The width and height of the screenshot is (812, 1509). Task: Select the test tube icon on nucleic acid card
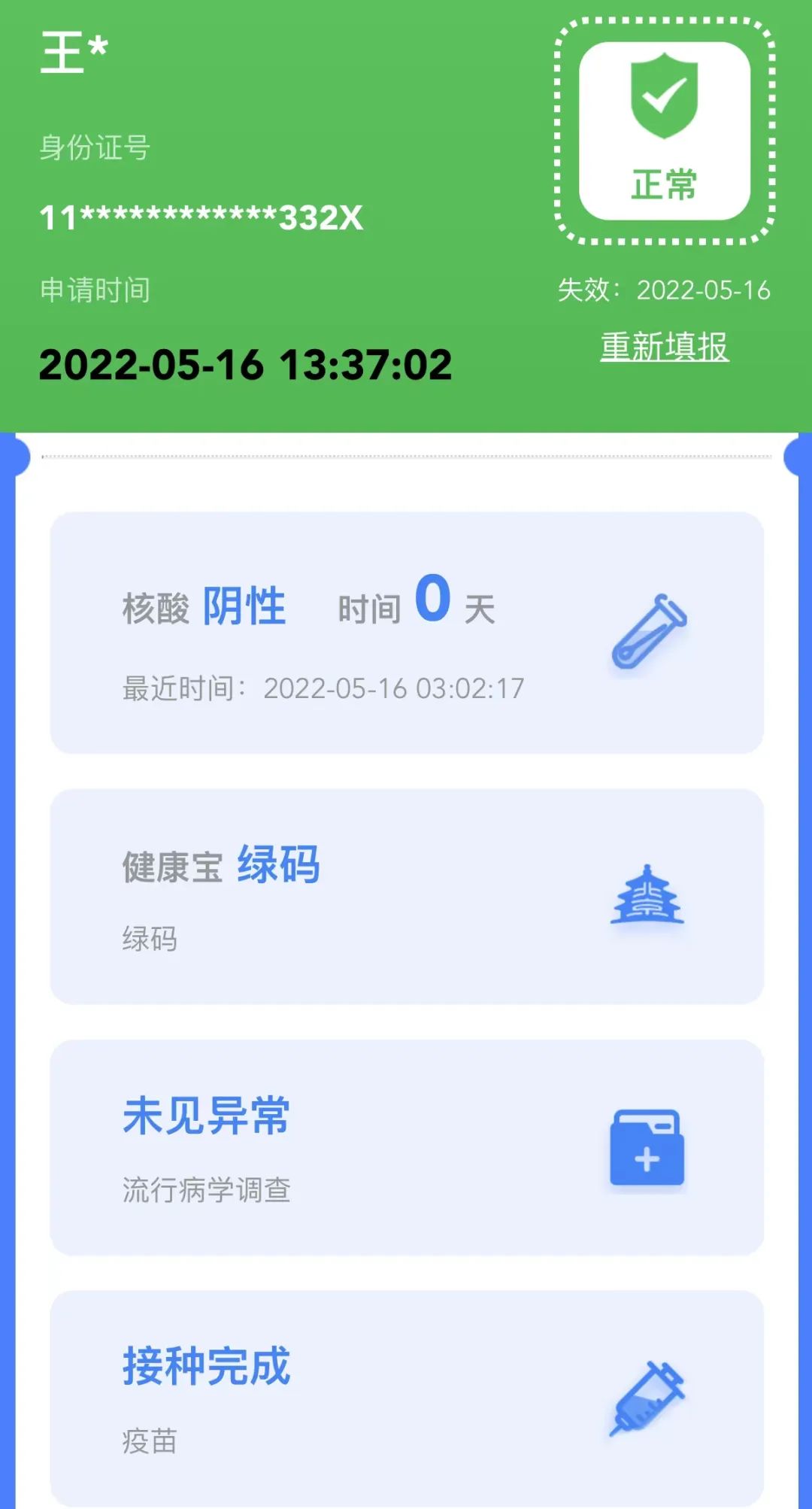click(648, 632)
